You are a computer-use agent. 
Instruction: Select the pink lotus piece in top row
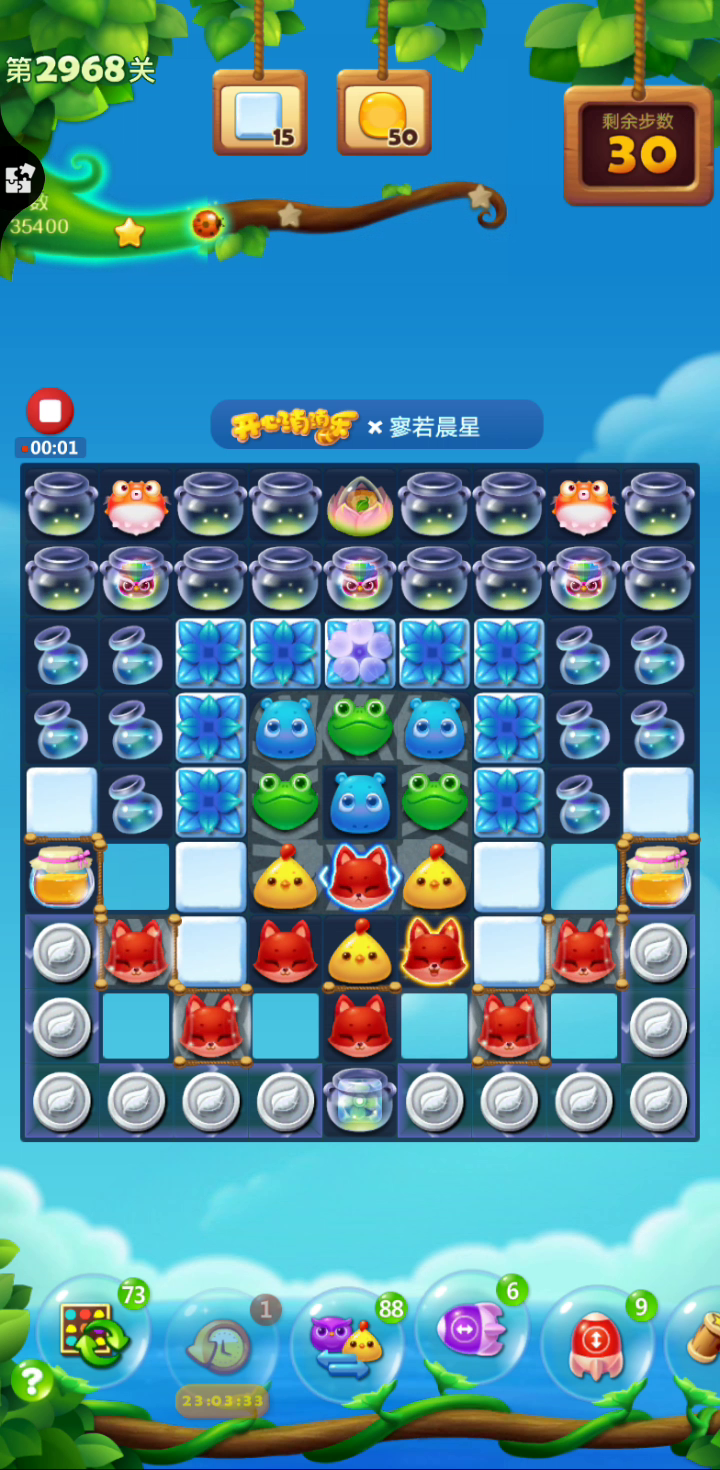360,504
